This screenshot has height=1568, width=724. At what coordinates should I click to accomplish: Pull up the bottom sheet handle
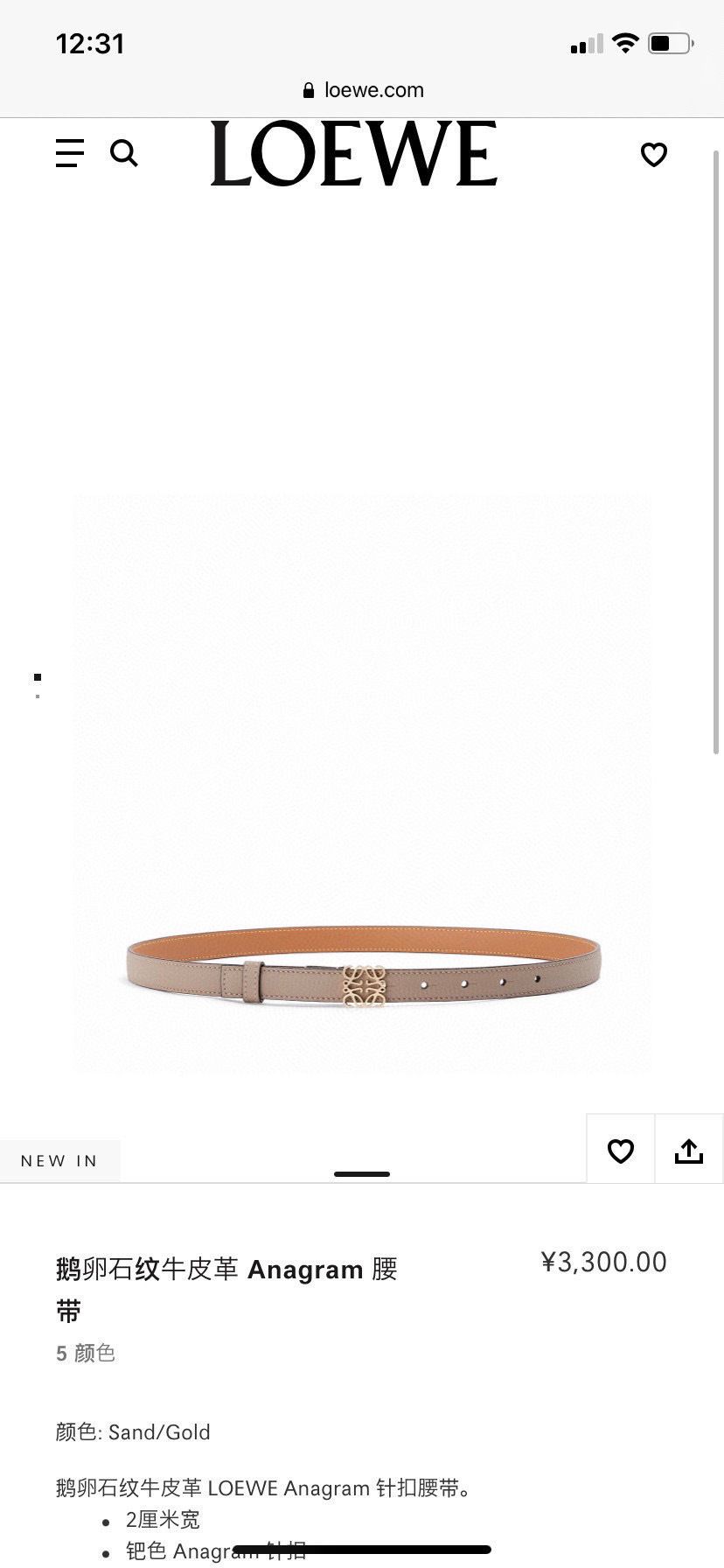coord(361,1175)
